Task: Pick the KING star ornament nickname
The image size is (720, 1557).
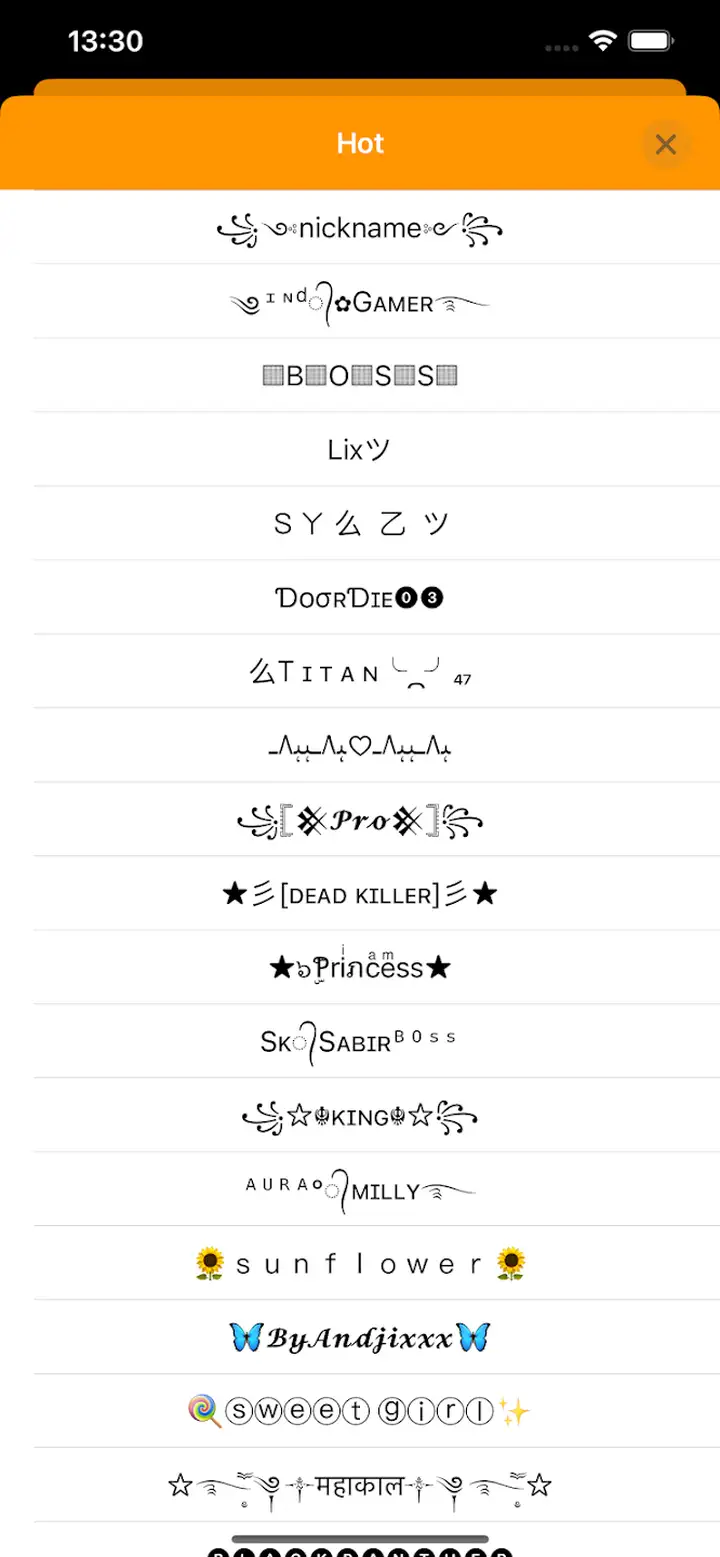Action: pyautogui.click(x=360, y=1116)
